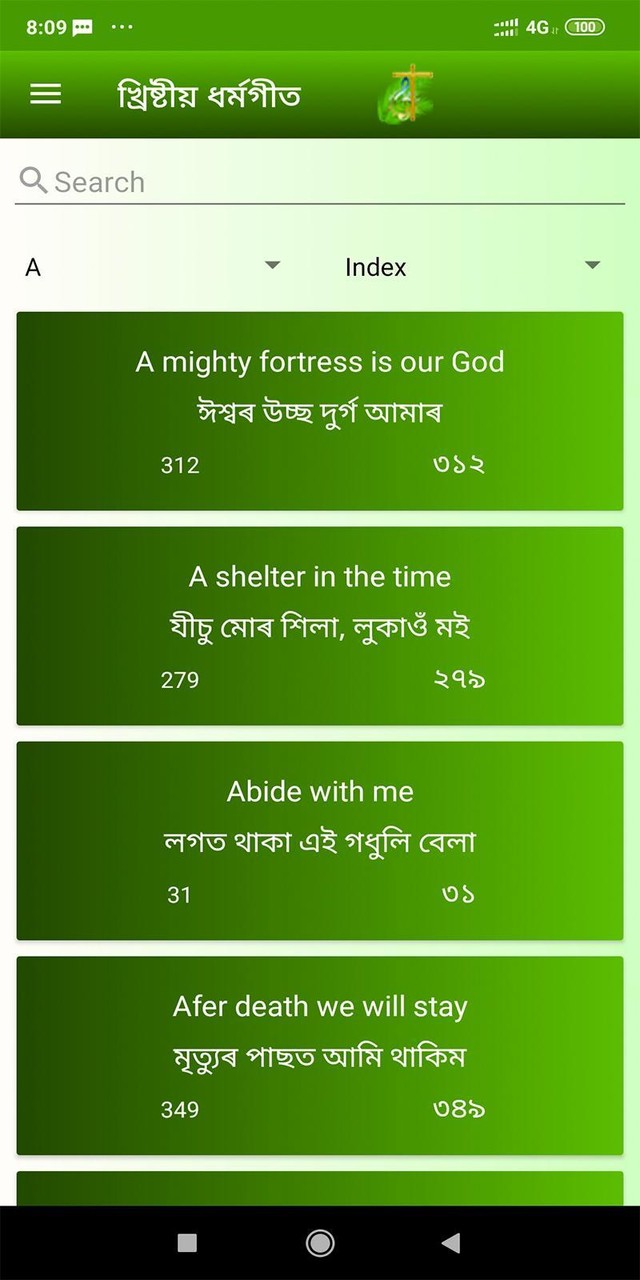This screenshot has width=640, height=1280.
Task: Open the hamburger drawer menu
Action: (46, 94)
